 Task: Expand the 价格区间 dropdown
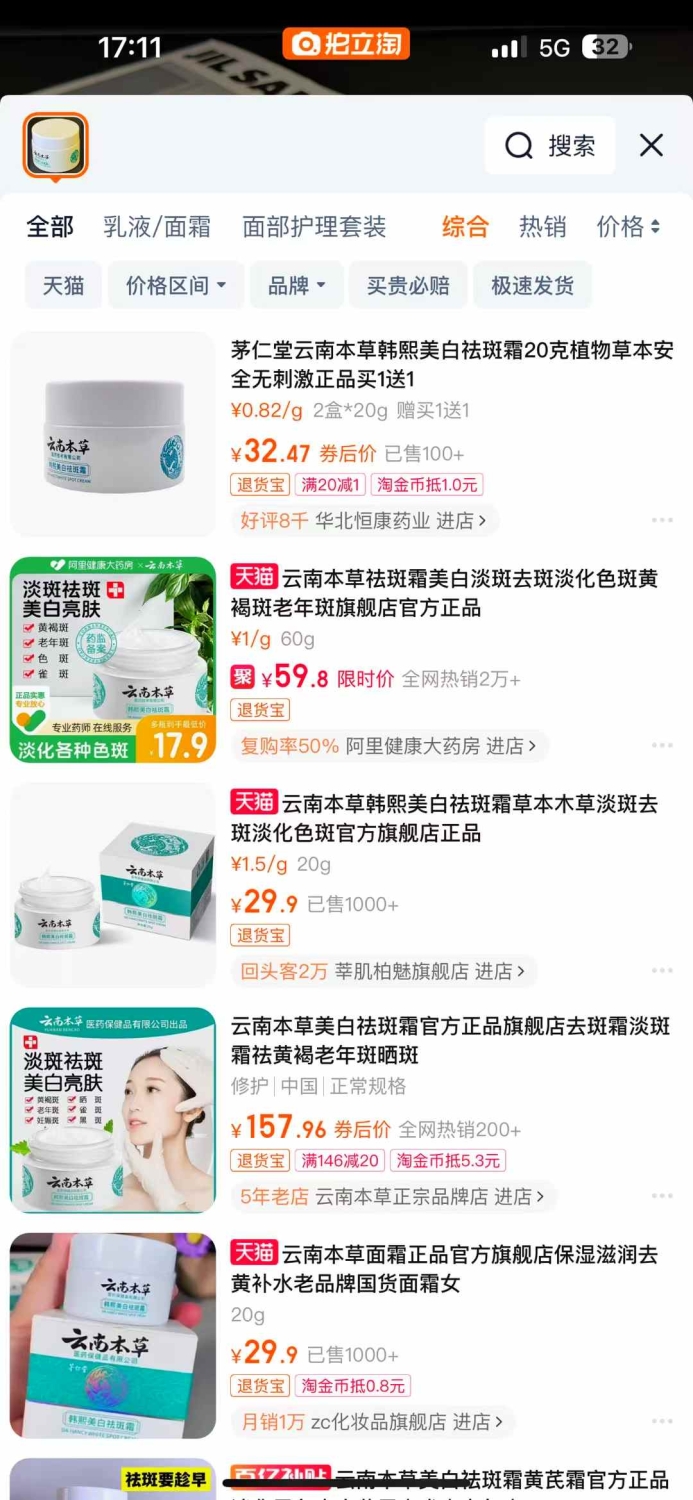pyautogui.click(x=176, y=285)
